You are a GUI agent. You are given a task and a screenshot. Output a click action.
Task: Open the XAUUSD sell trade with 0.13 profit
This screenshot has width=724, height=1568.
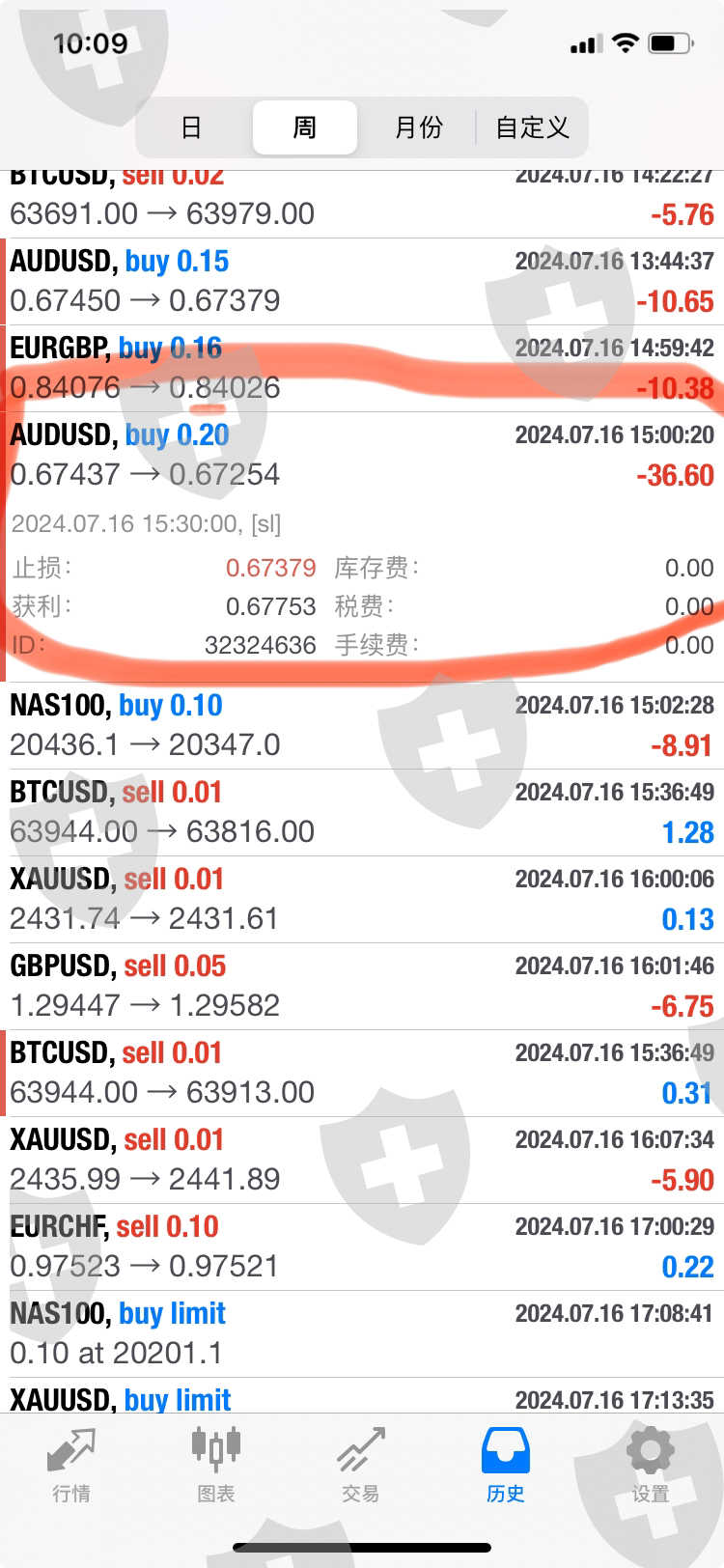point(362,899)
